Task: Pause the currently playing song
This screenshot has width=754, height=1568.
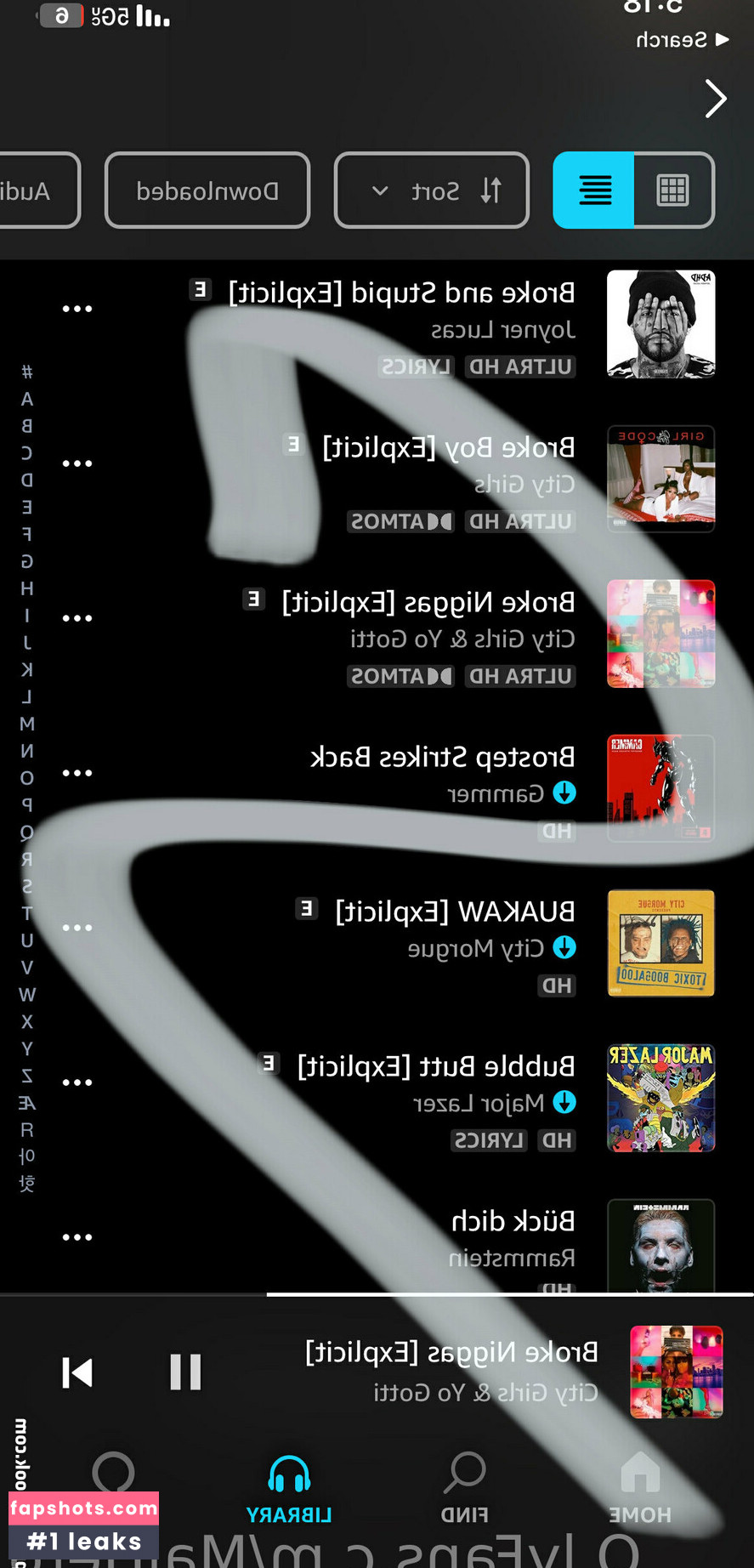Action: (x=185, y=1372)
